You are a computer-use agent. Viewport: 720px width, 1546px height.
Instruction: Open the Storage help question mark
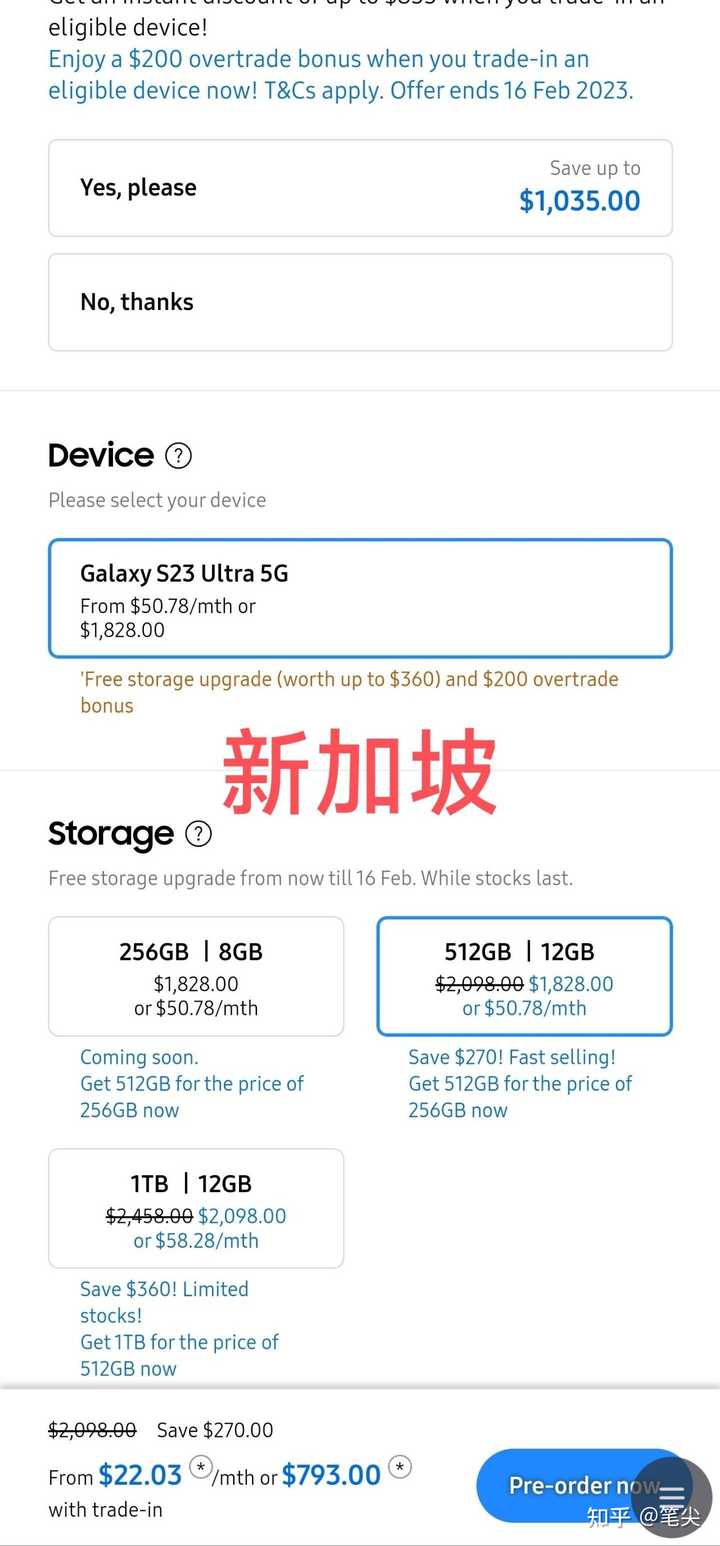point(199,833)
